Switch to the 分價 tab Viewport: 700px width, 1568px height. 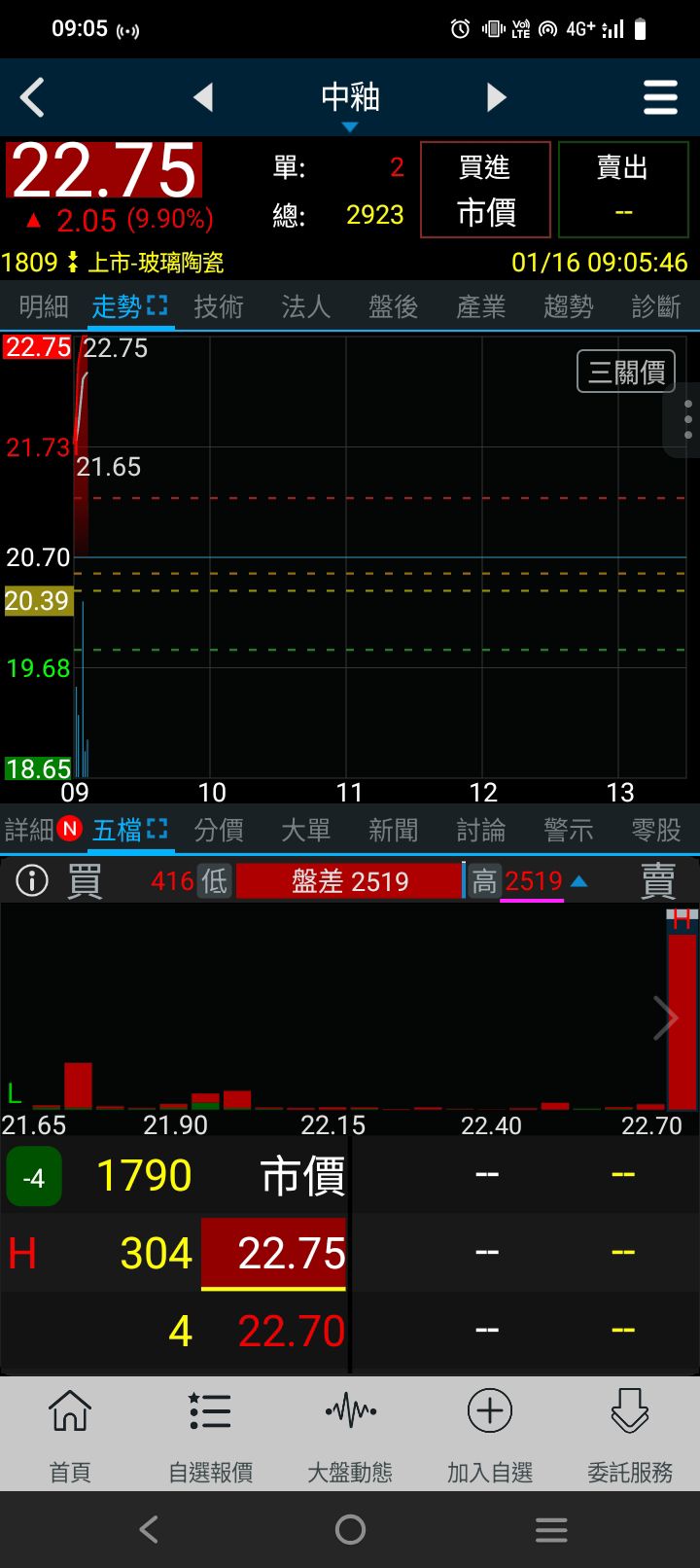[x=219, y=830]
